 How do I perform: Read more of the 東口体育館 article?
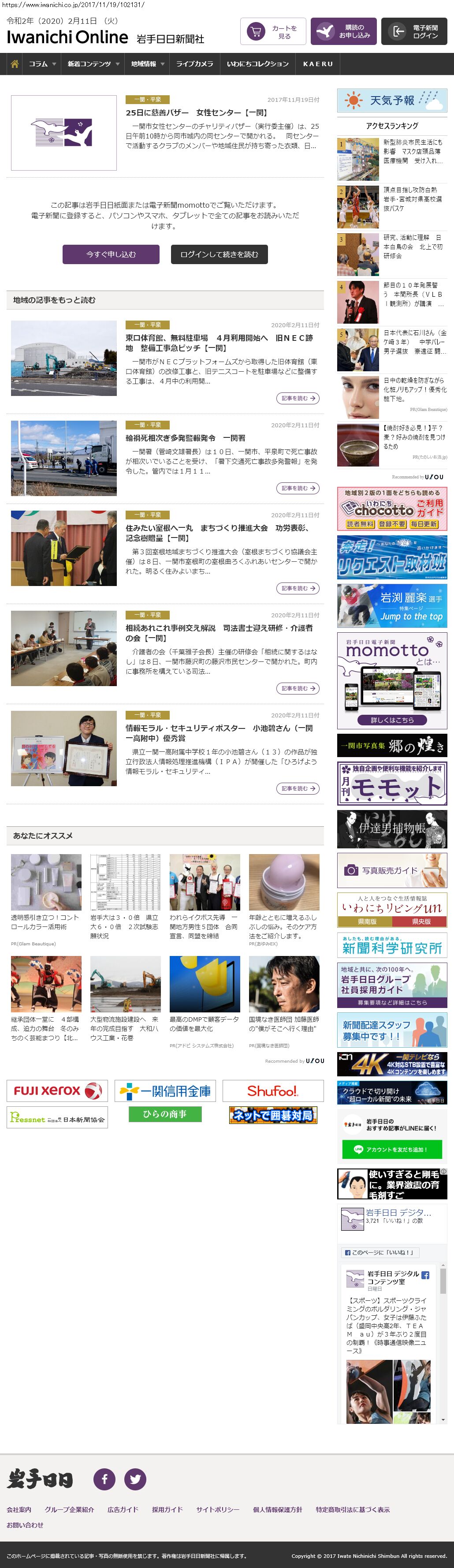click(298, 398)
